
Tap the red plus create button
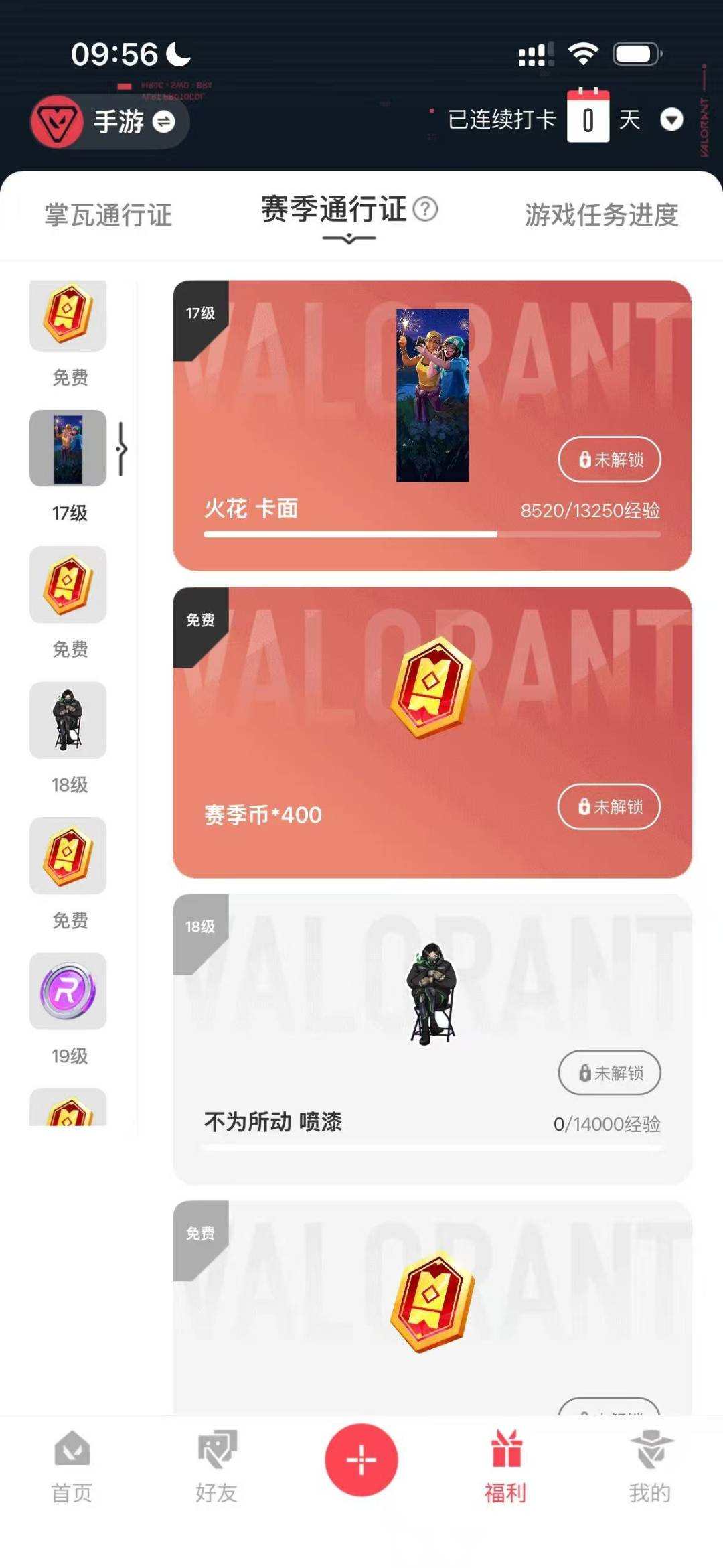point(361,1460)
